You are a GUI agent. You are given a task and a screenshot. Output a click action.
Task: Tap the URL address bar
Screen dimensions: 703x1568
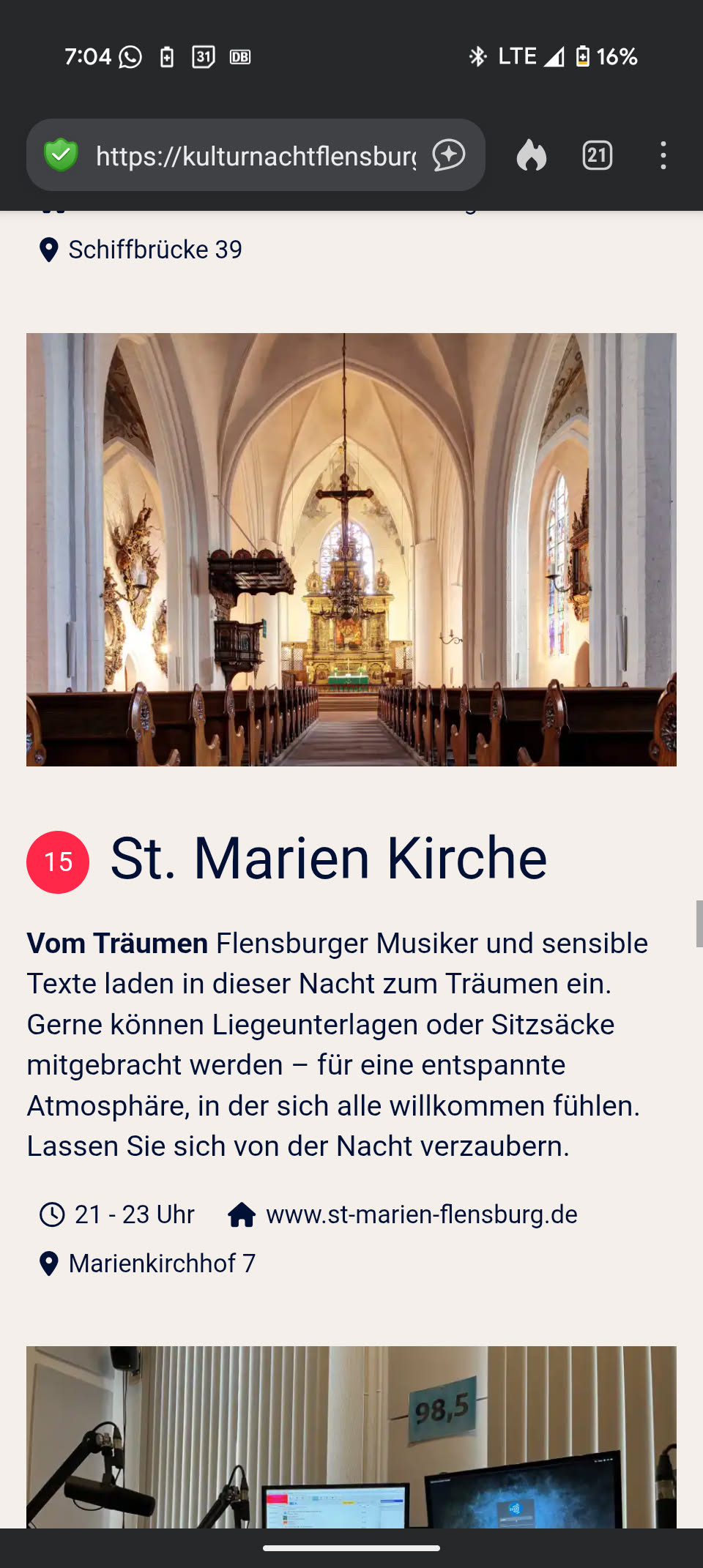(256, 156)
